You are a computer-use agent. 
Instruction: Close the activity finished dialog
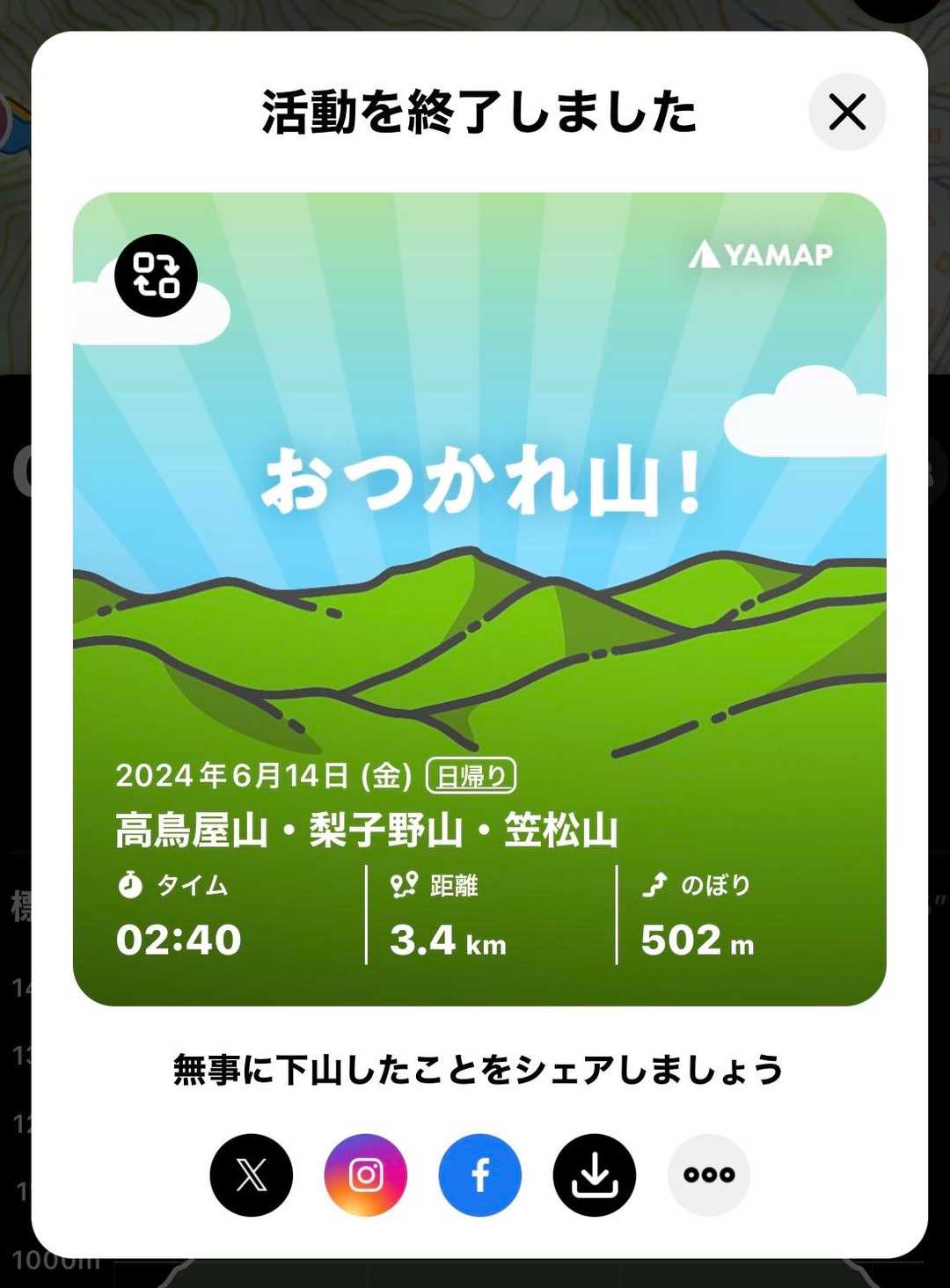click(847, 112)
